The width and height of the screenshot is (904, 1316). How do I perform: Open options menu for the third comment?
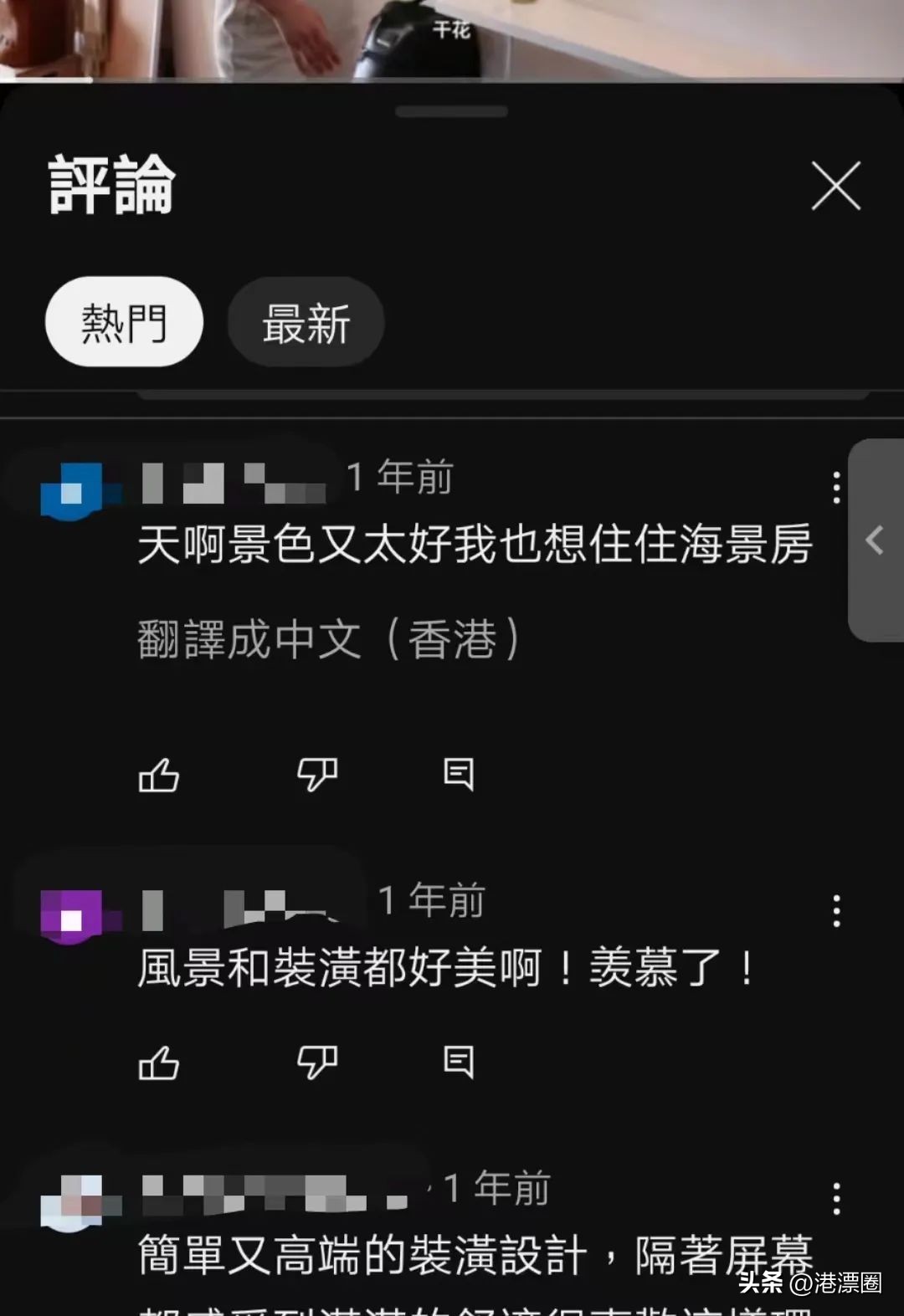836,1198
